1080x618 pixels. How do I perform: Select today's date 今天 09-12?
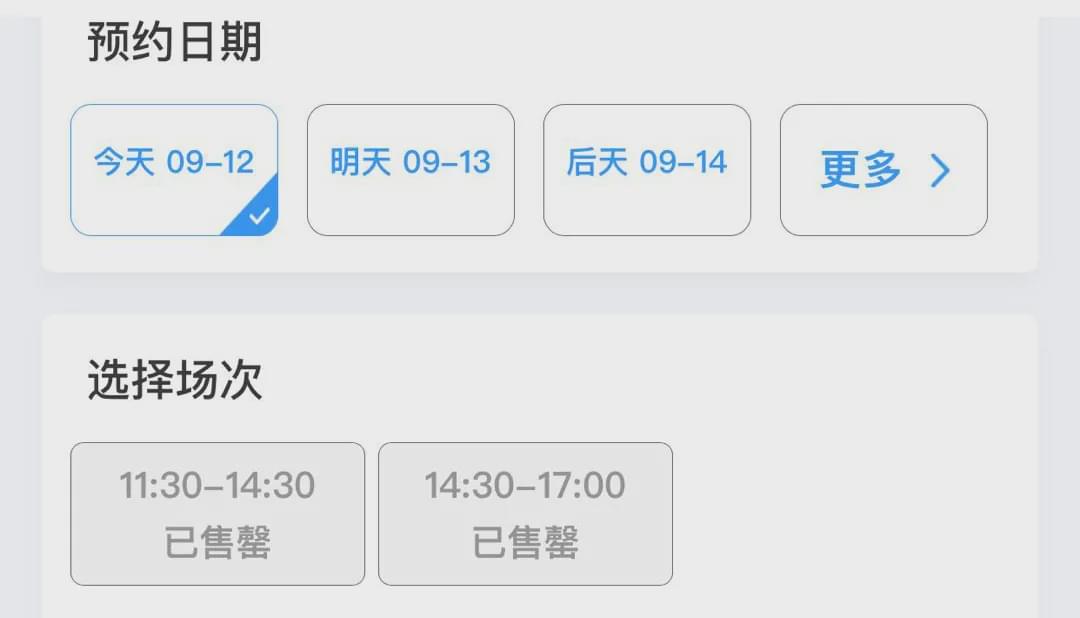click(x=174, y=170)
